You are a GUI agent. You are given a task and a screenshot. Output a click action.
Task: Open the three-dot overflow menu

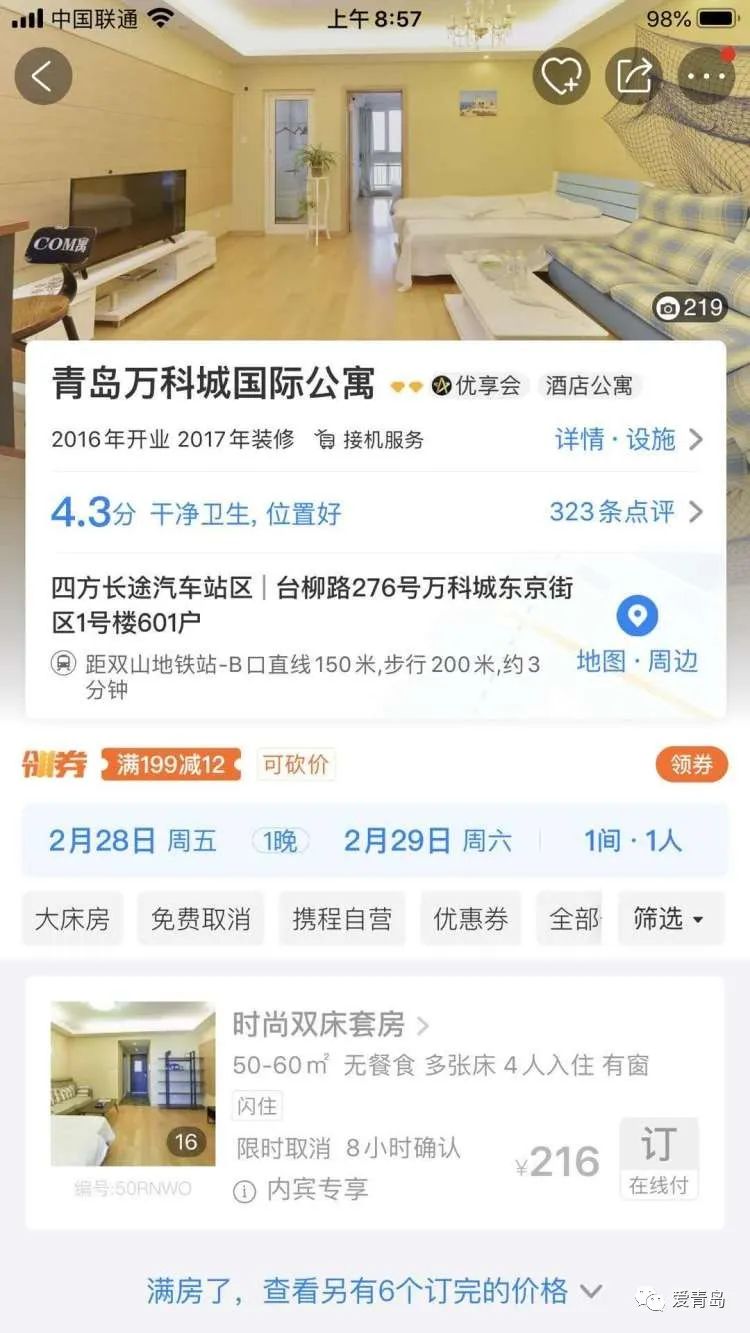706,76
